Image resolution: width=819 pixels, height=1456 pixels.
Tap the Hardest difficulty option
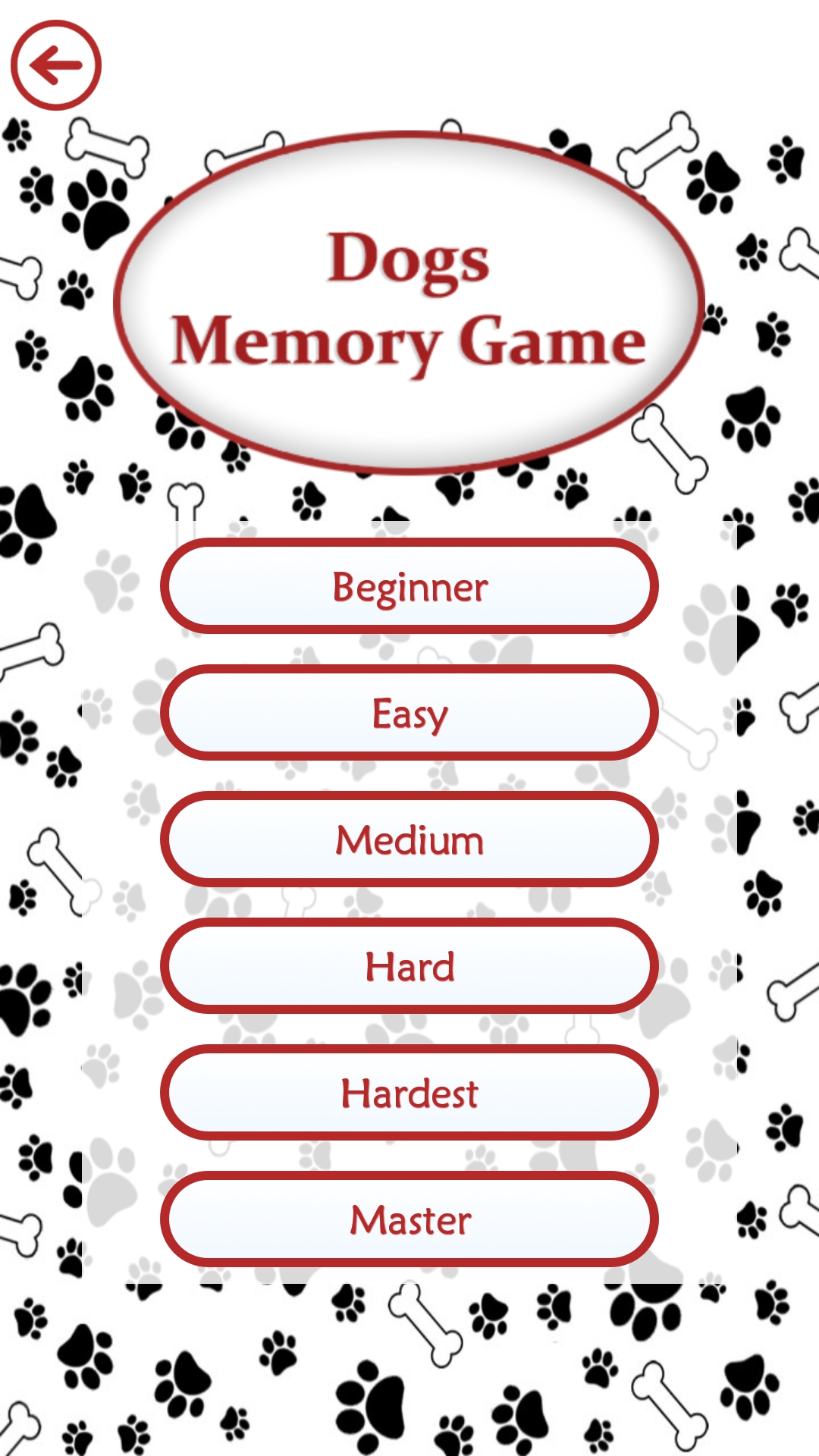tap(409, 1093)
